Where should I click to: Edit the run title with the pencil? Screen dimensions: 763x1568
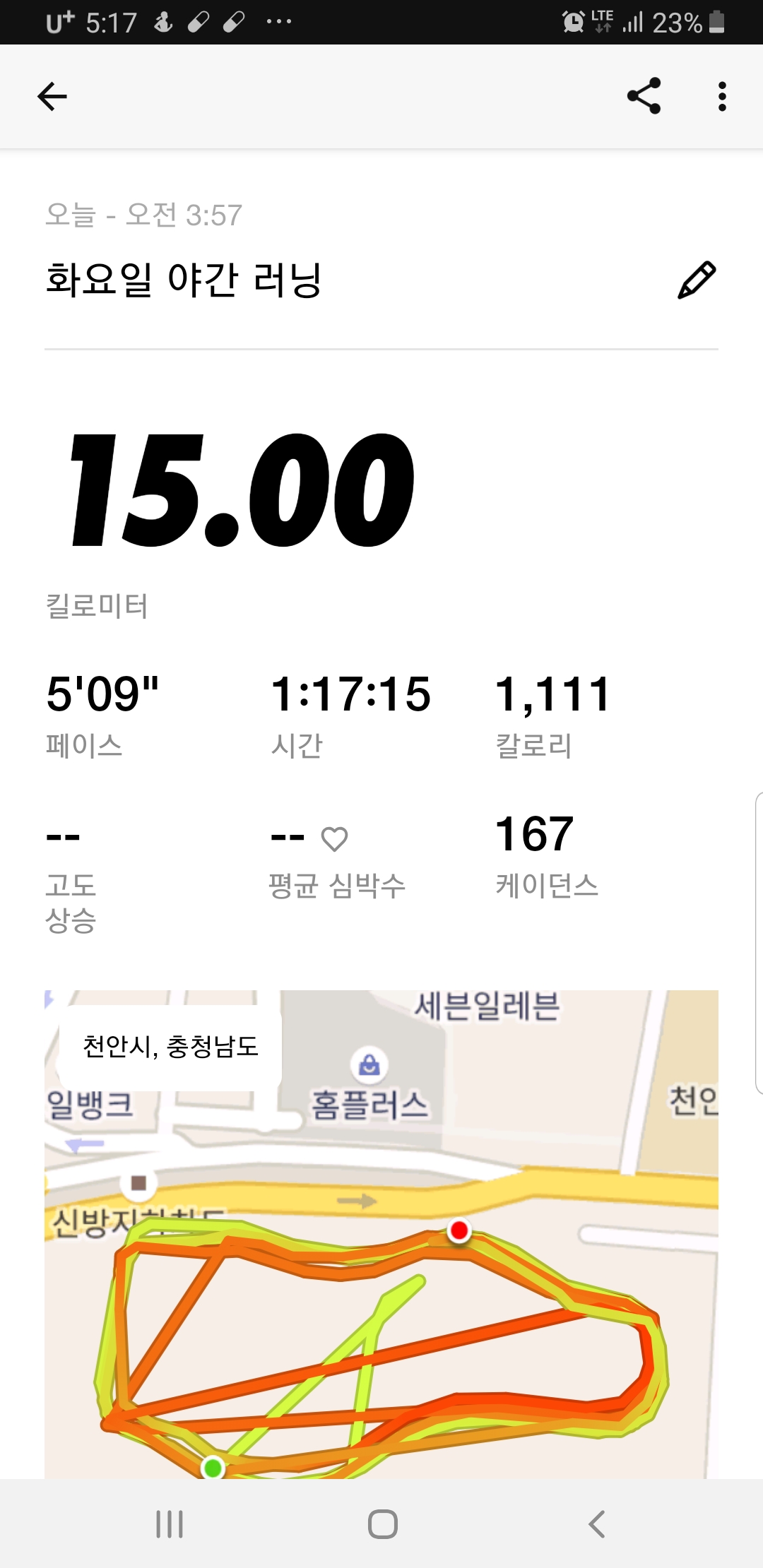(697, 280)
